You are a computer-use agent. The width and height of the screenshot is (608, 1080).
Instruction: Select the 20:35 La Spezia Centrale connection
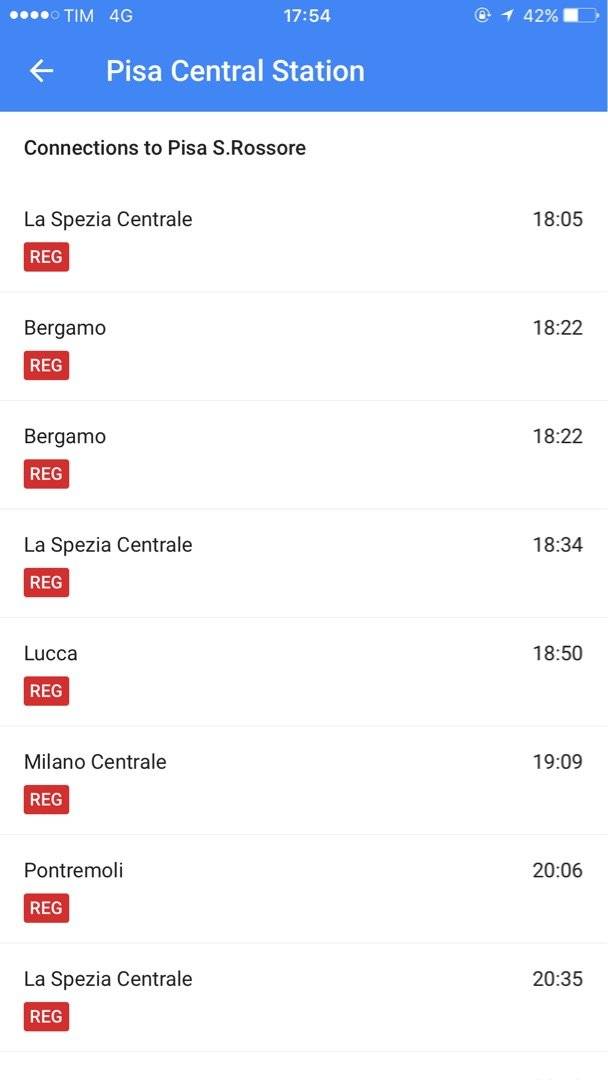pos(304,997)
